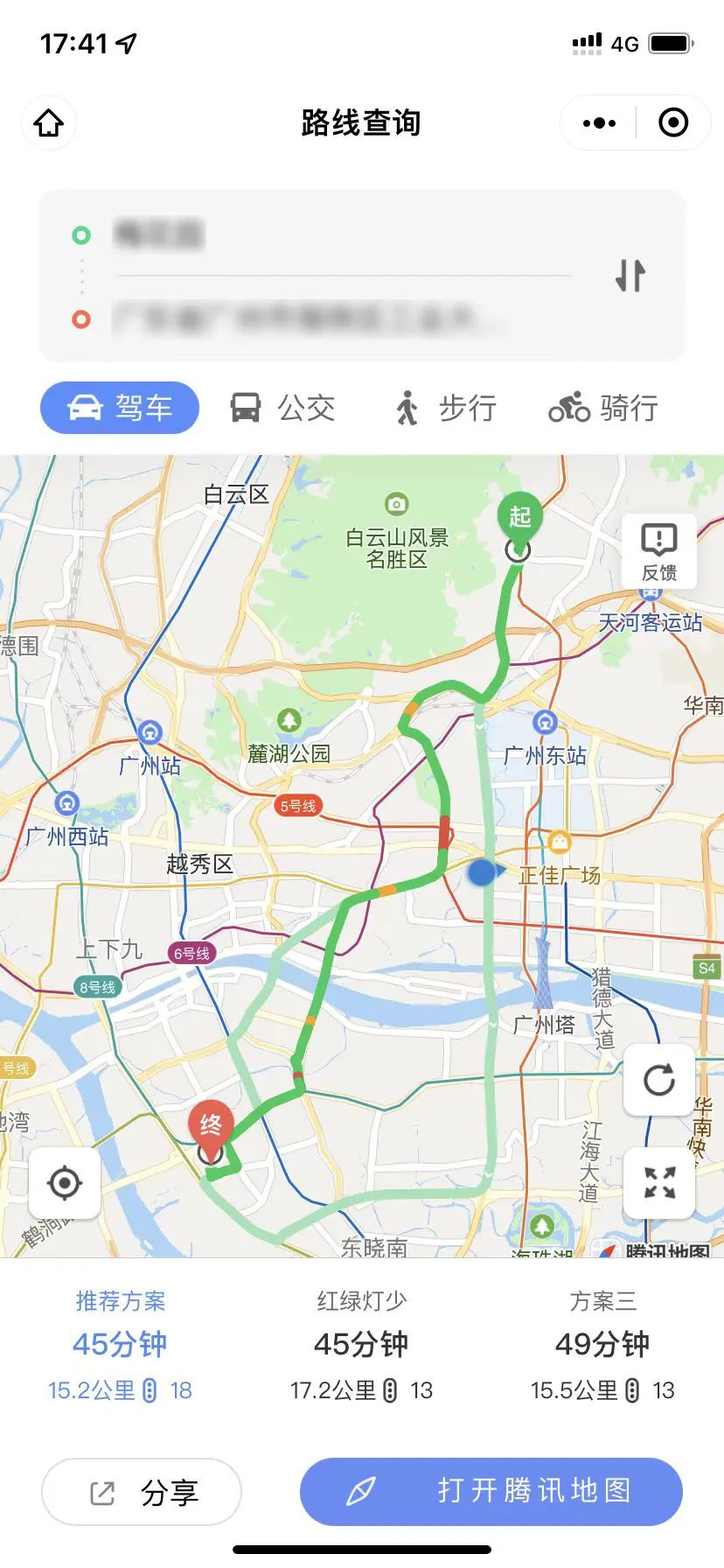Viewport: 724px width, 1568px height.
Task: Tap the home icon in top left
Action: [48, 122]
